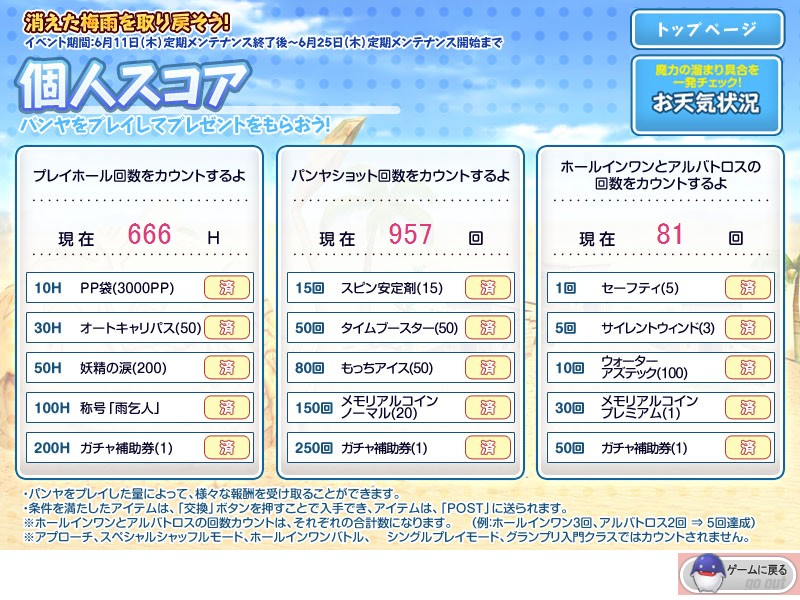Tap 済 for 200H ガチャ補助券(1)
The width and height of the screenshot is (800, 600).
pos(227,447)
